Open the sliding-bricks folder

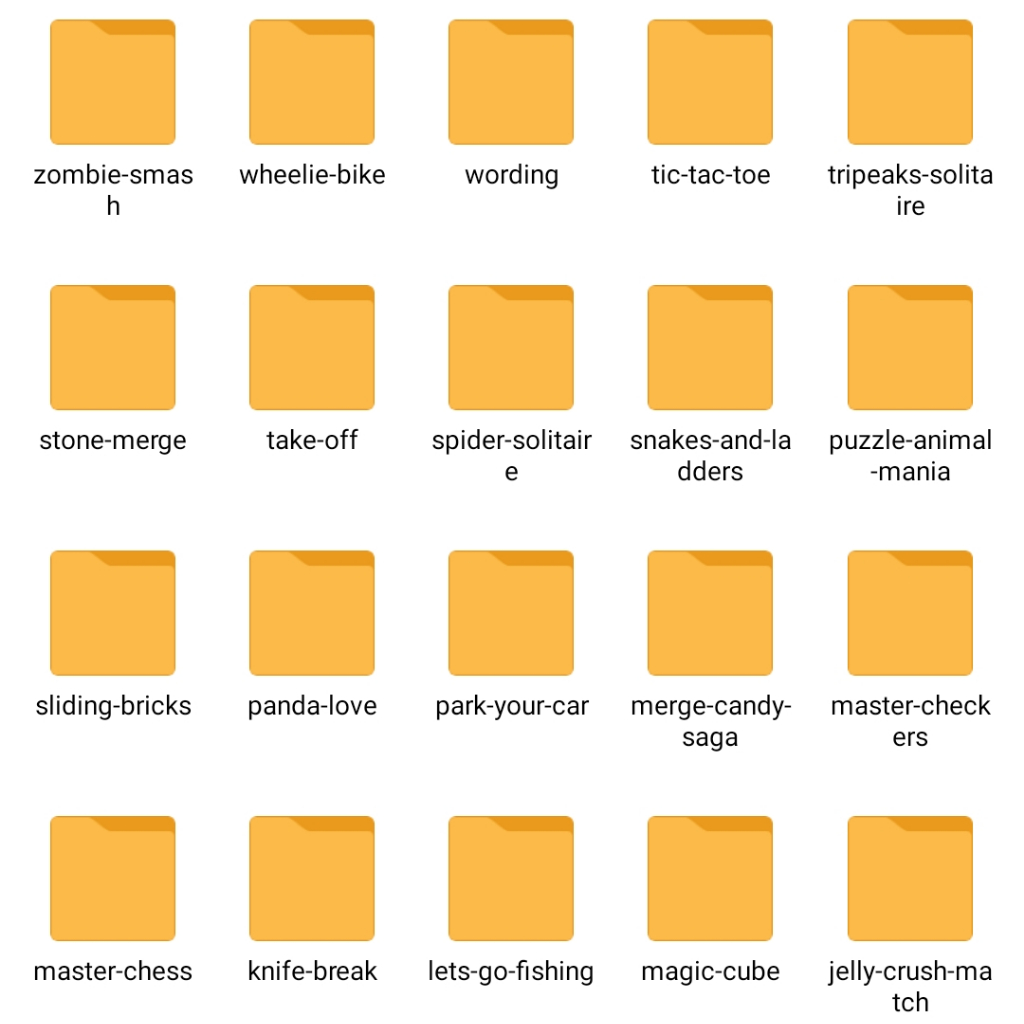tap(113, 613)
